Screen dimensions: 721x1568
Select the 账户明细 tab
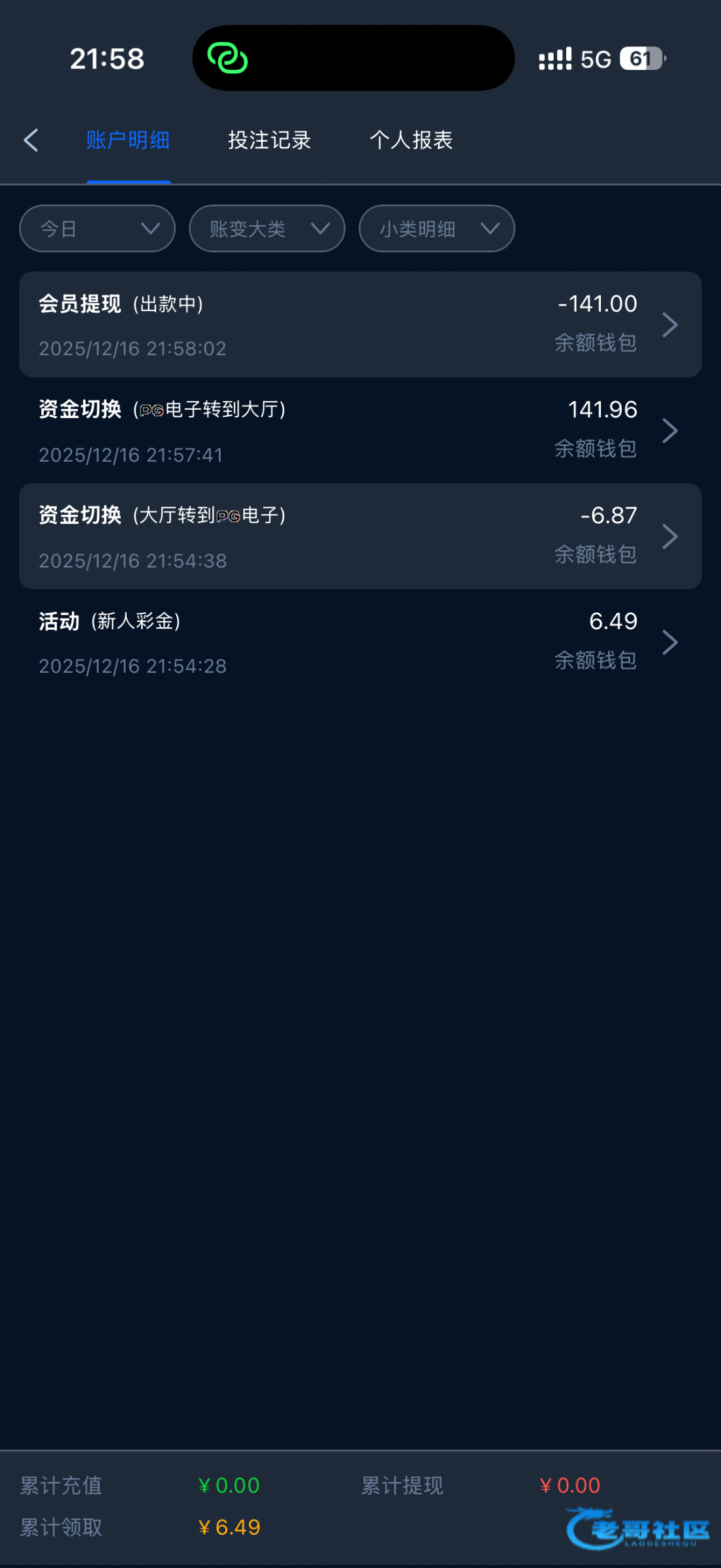pos(128,140)
